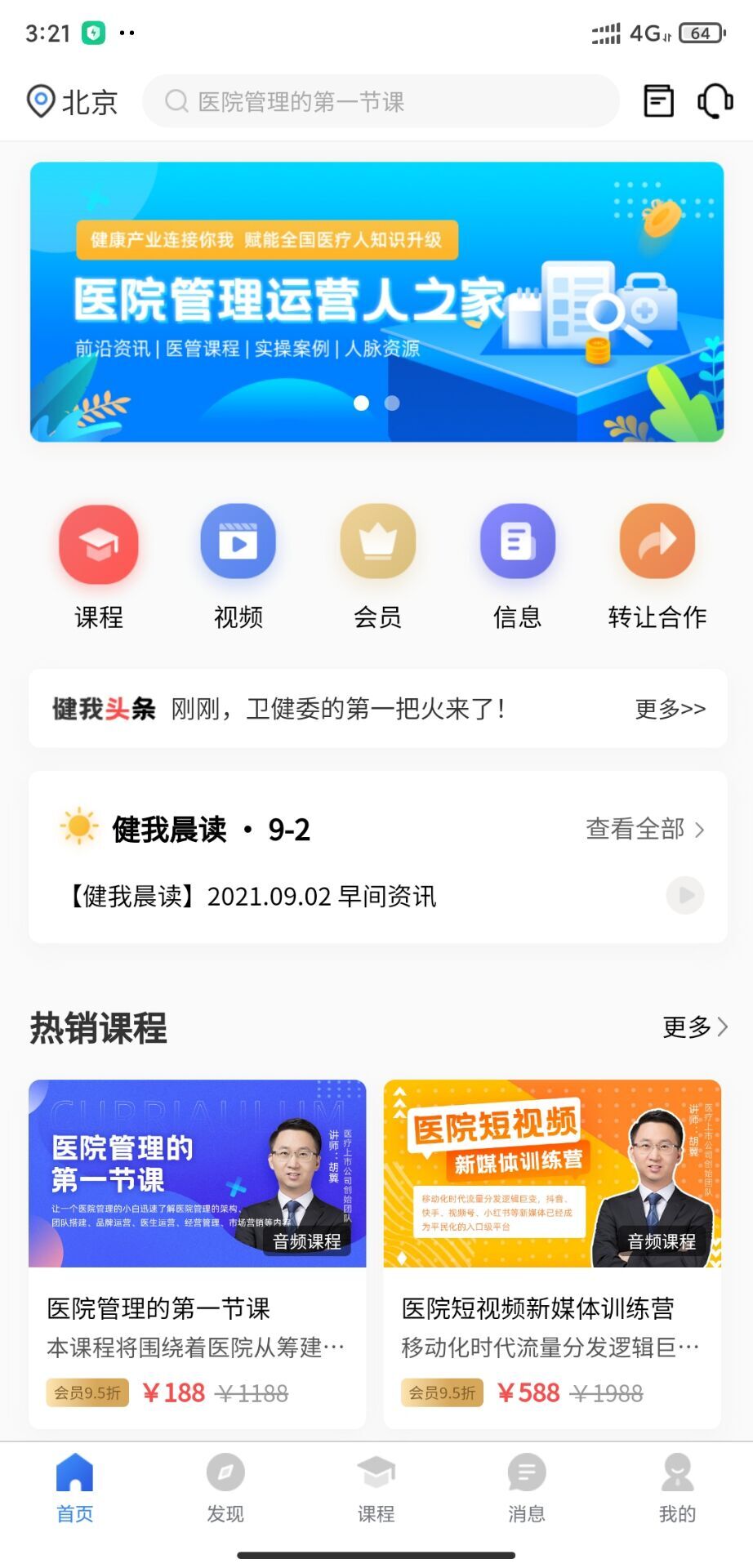The width and height of the screenshot is (753, 1568).
Task: Open the 医院短视频新媒体训练营 thumbnail
Action: coord(553,1174)
